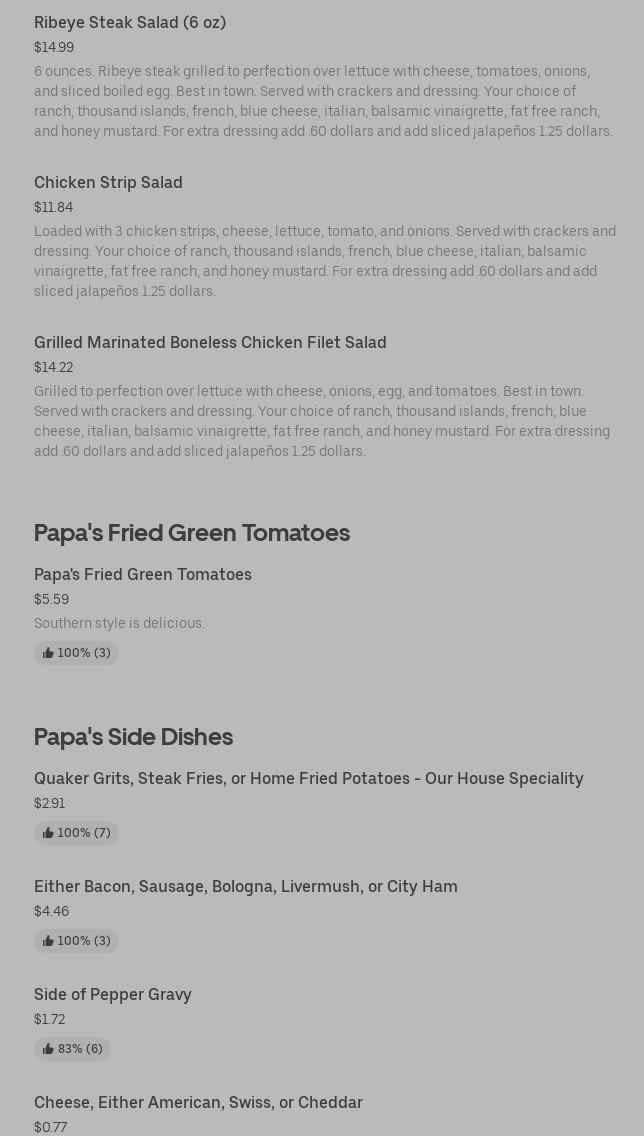Choose Papa's Fried Green Tomatoes for $5.59

point(143,574)
